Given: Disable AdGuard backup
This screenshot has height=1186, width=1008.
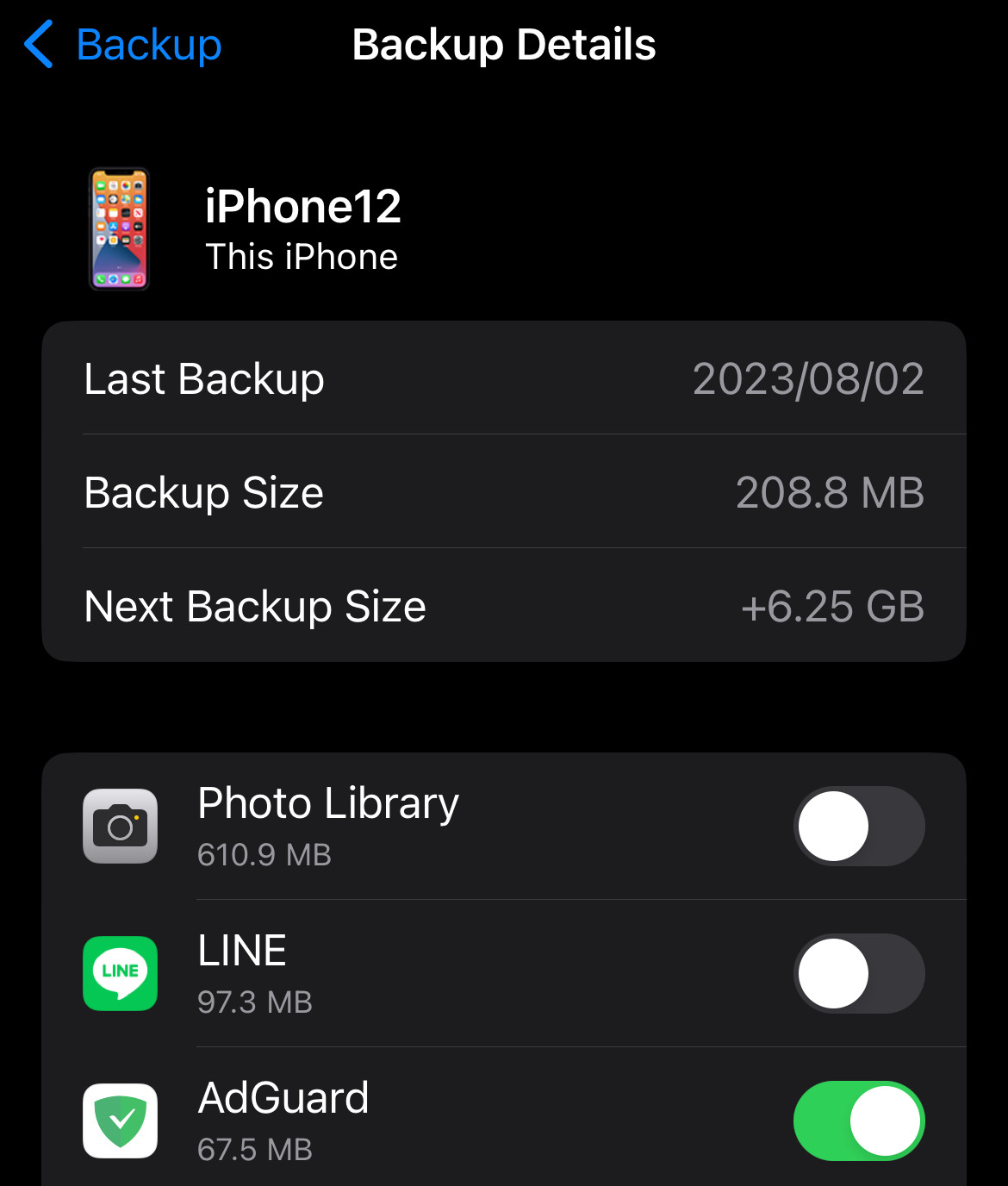Looking at the screenshot, I should point(858,1120).
